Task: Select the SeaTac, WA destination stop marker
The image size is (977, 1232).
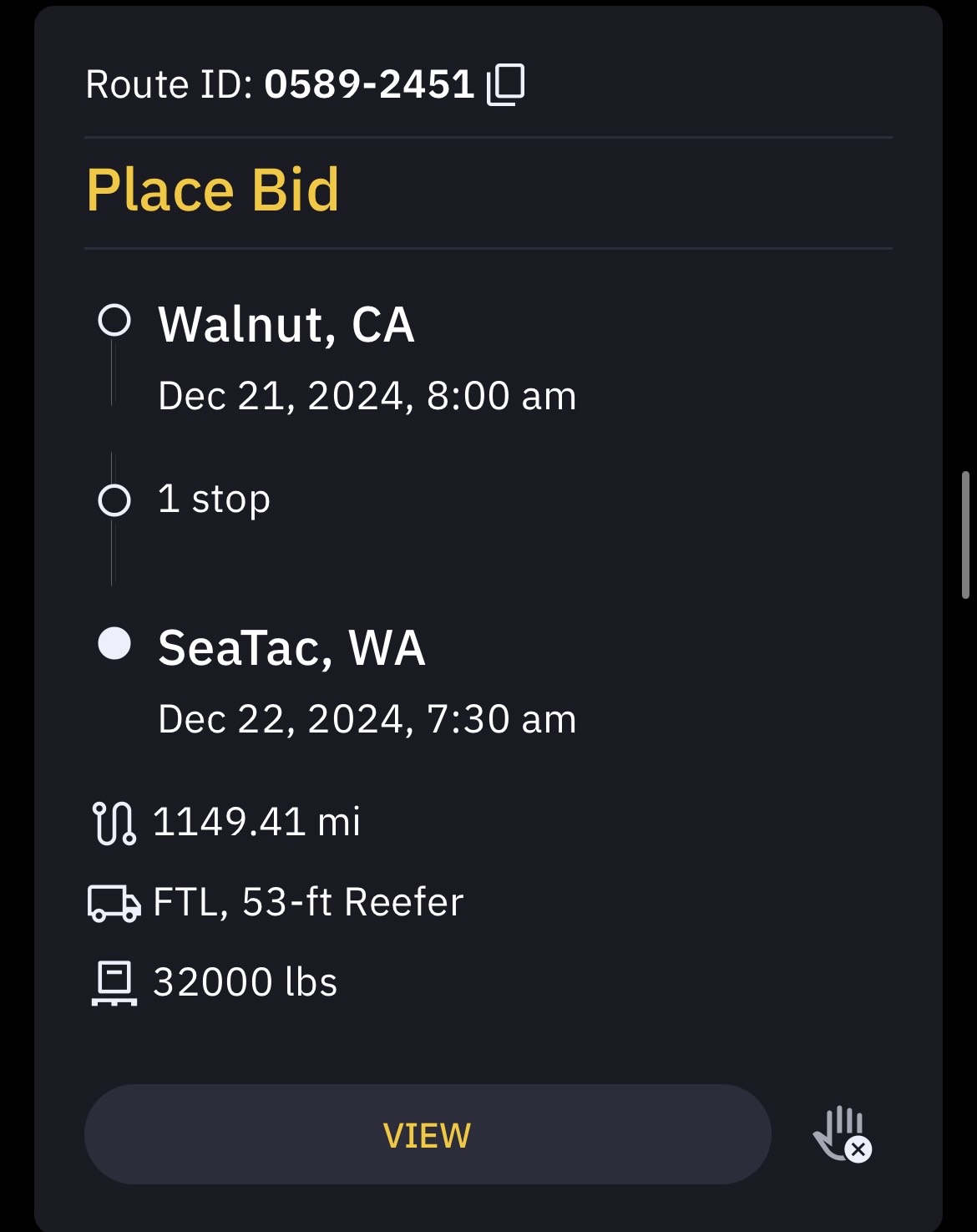Action: tap(113, 641)
